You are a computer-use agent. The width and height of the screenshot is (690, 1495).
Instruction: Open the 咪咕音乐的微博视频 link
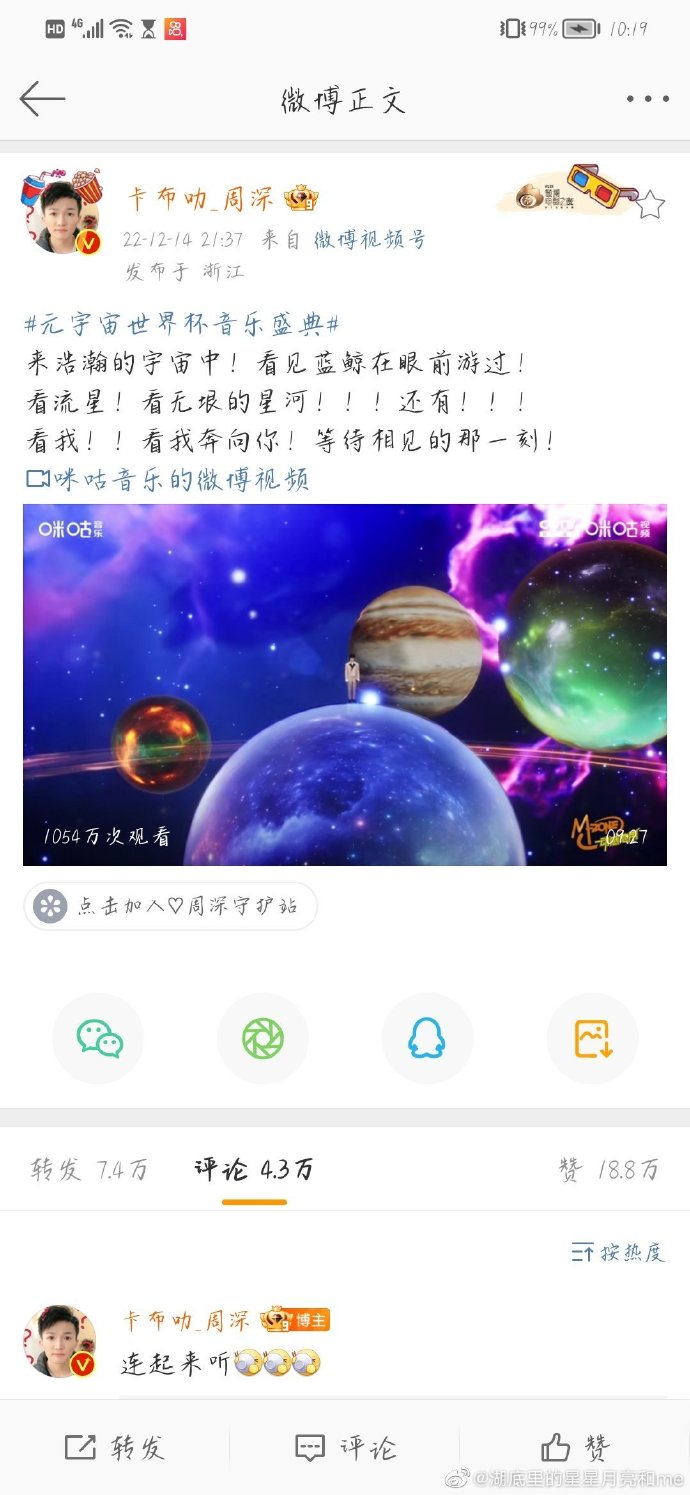168,479
